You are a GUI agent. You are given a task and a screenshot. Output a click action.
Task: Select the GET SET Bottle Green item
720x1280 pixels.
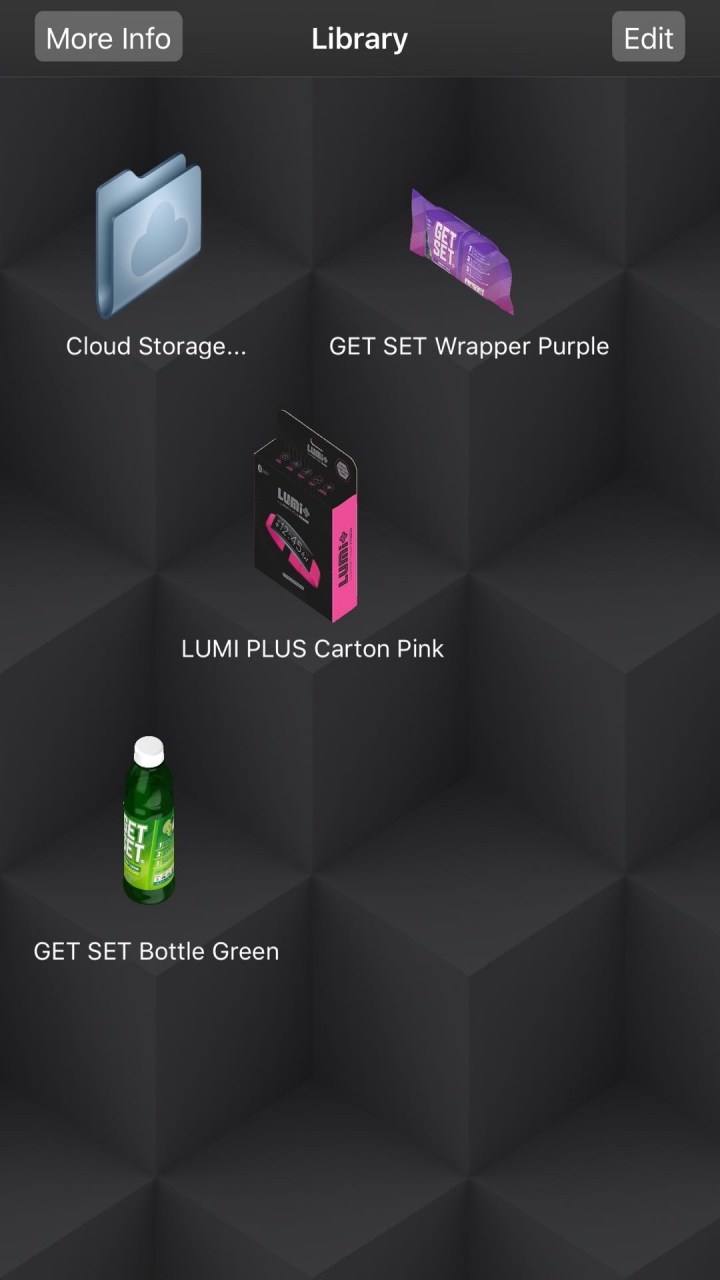pyautogui.click(x=149, y=822)
